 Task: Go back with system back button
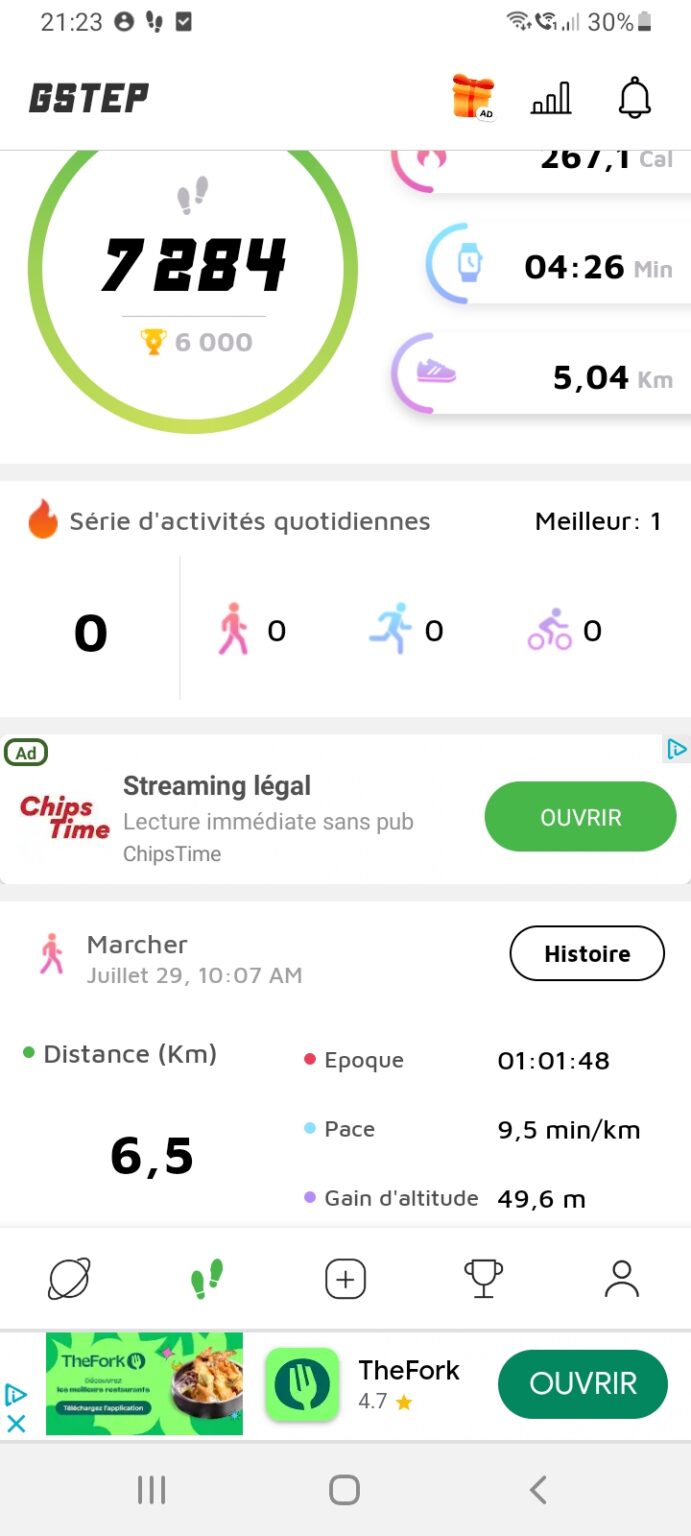coord(538,1490)
